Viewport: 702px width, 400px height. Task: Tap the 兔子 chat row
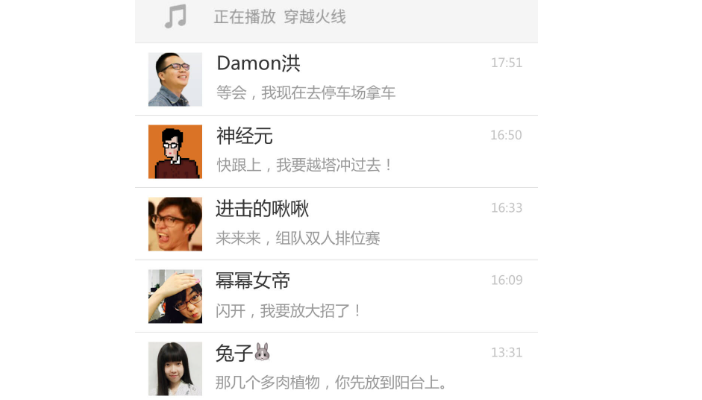pos(336,367)
